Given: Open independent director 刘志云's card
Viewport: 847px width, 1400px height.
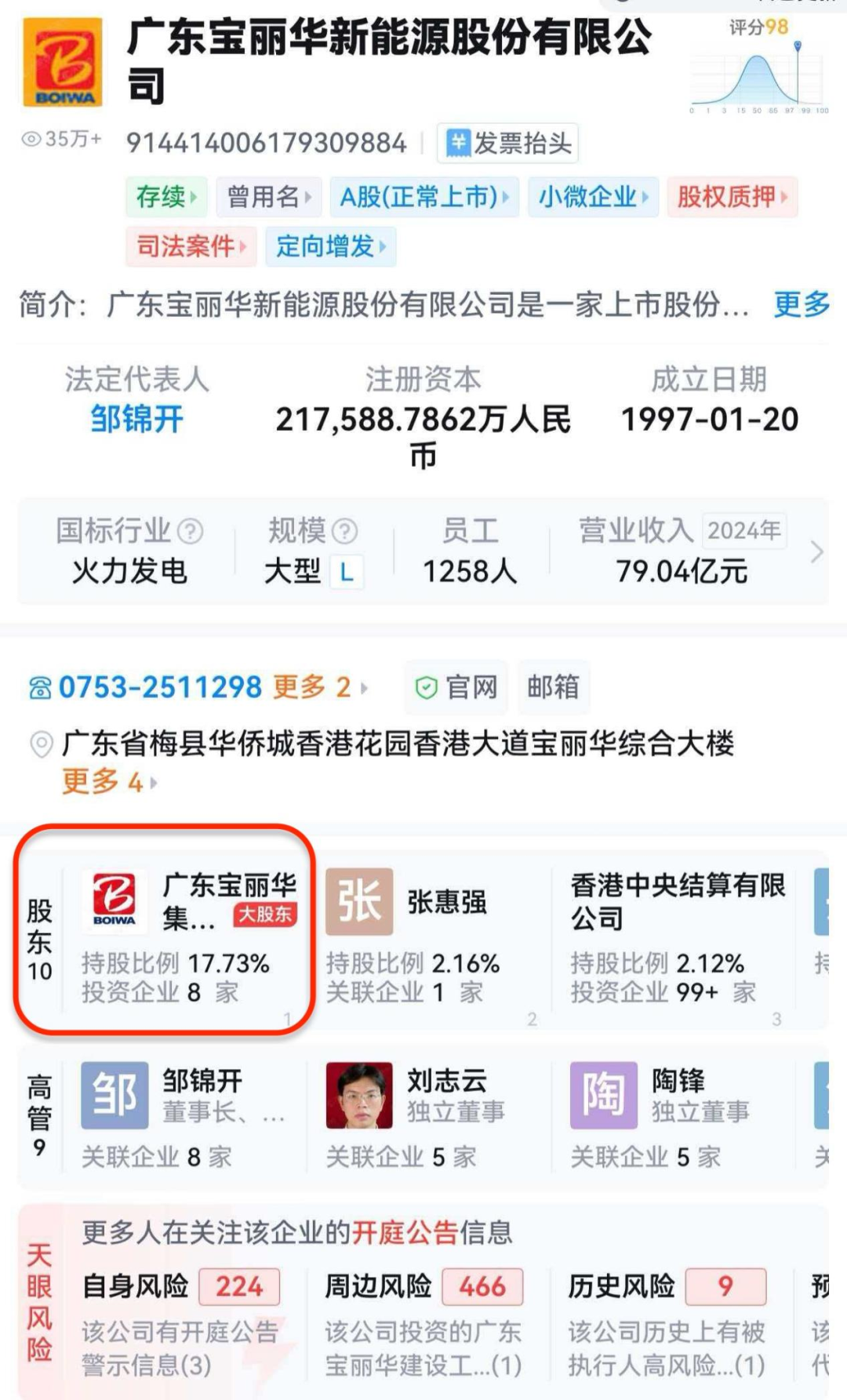Looking at the screenshot, I should pos(427,1114).
